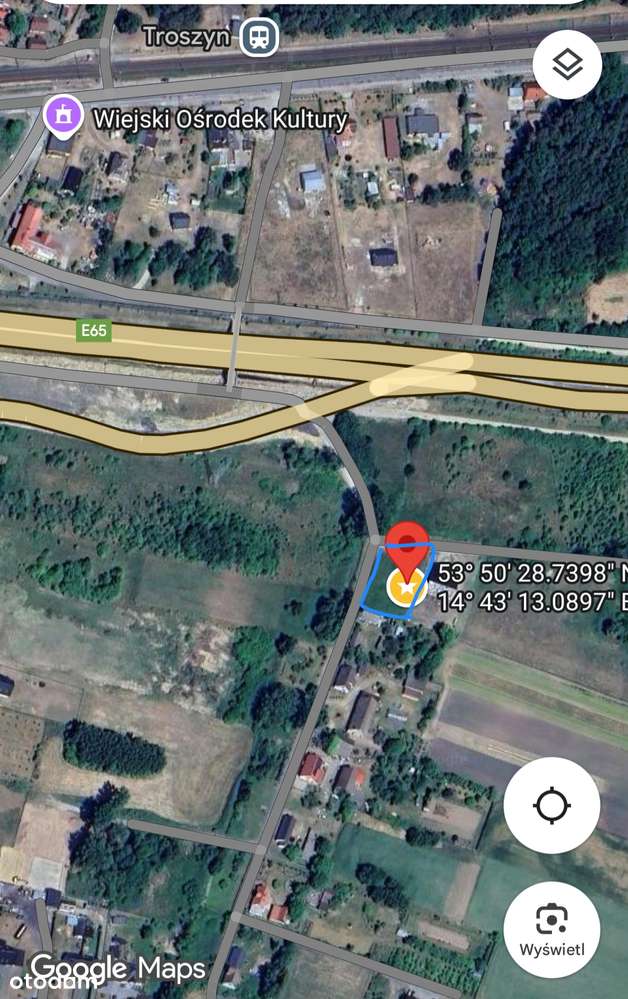Screen dimensions: 628x999
Task: Open the Troszyn train station marker
Action: coord(260,37)
